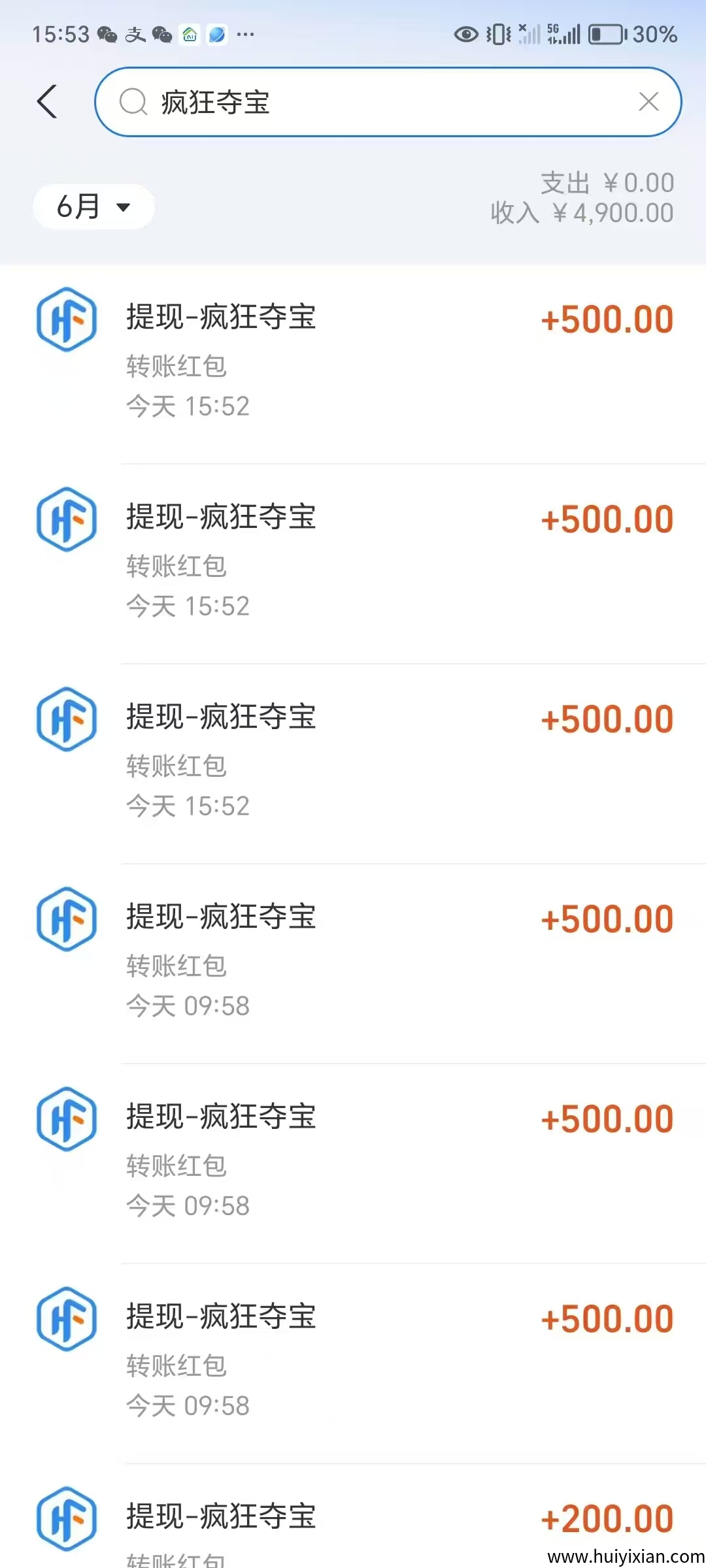Clear the search text
This screenshot has width=706, height=1568.
[648, 102]
